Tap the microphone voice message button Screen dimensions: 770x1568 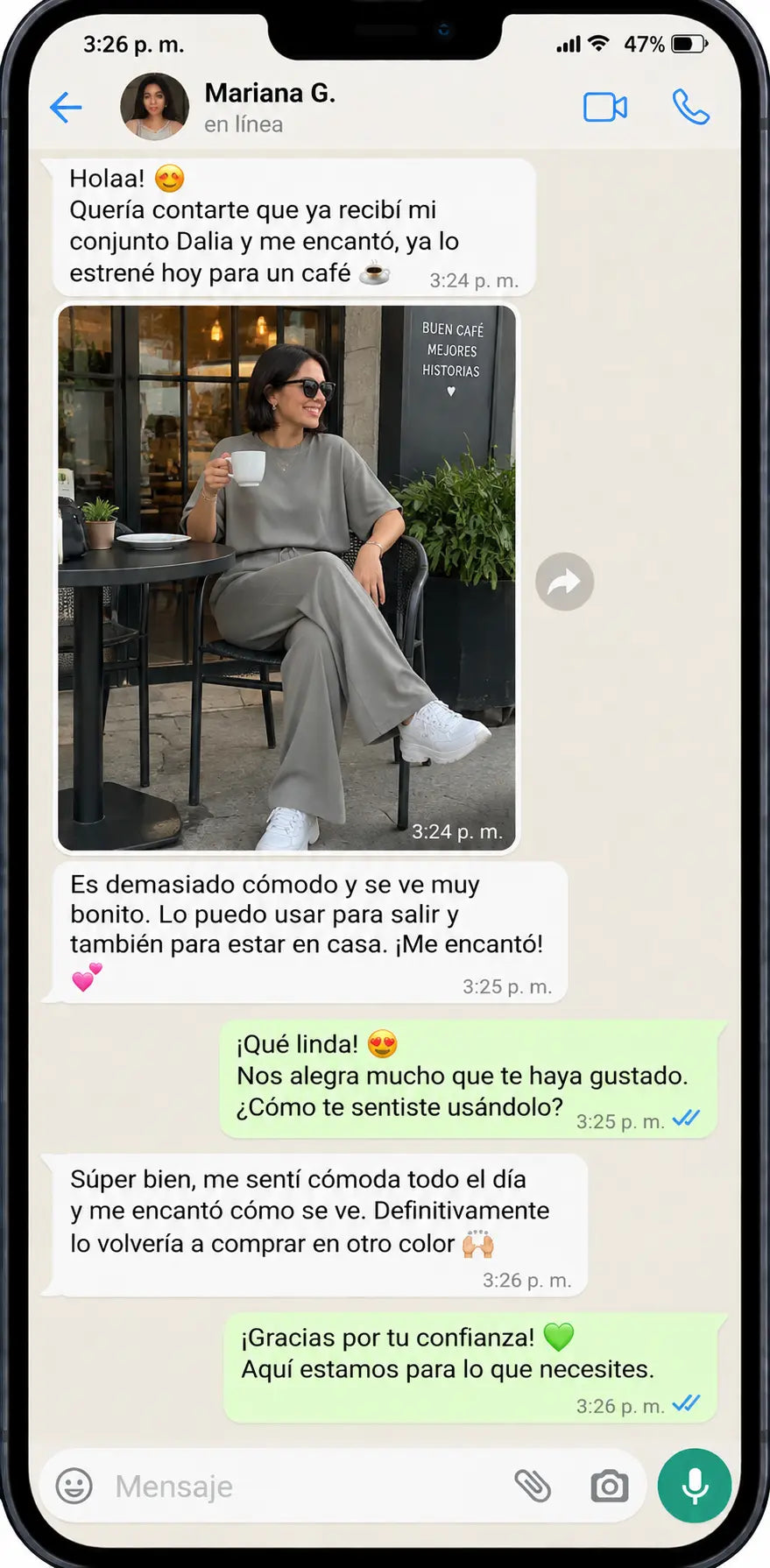click(695, 1486)
